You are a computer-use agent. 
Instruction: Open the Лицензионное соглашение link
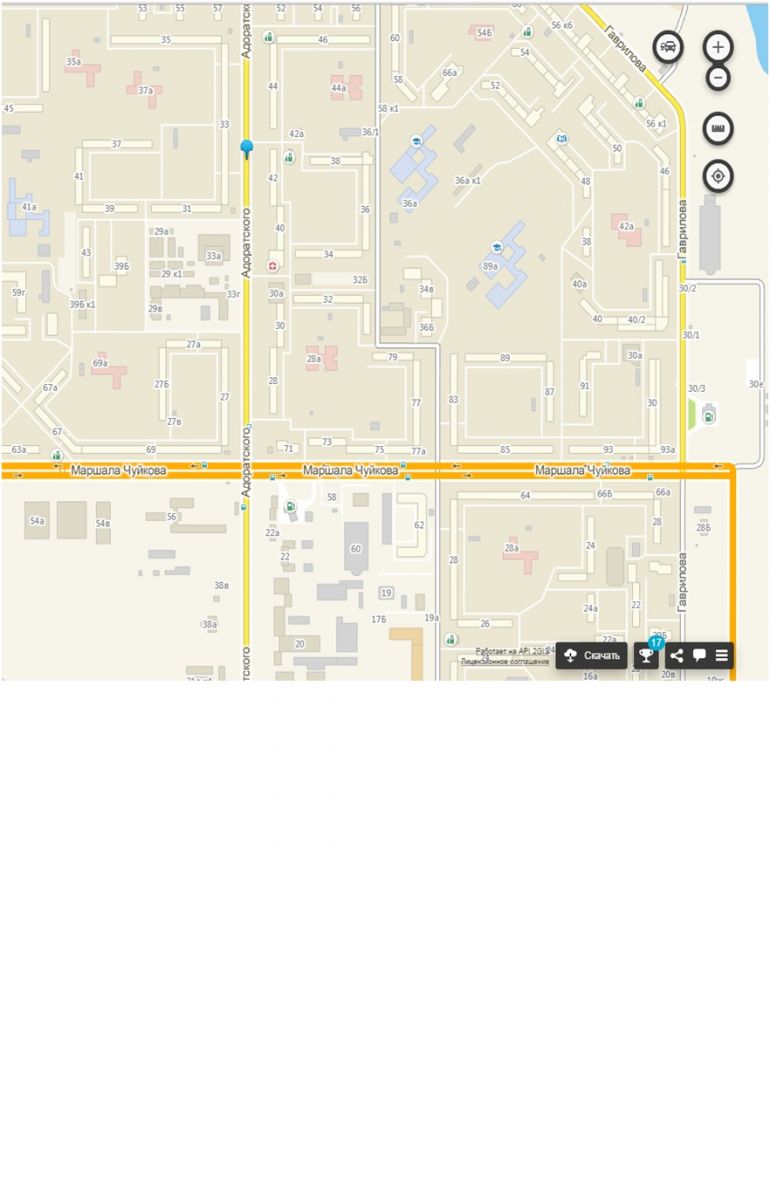click(x=504, y=662)
